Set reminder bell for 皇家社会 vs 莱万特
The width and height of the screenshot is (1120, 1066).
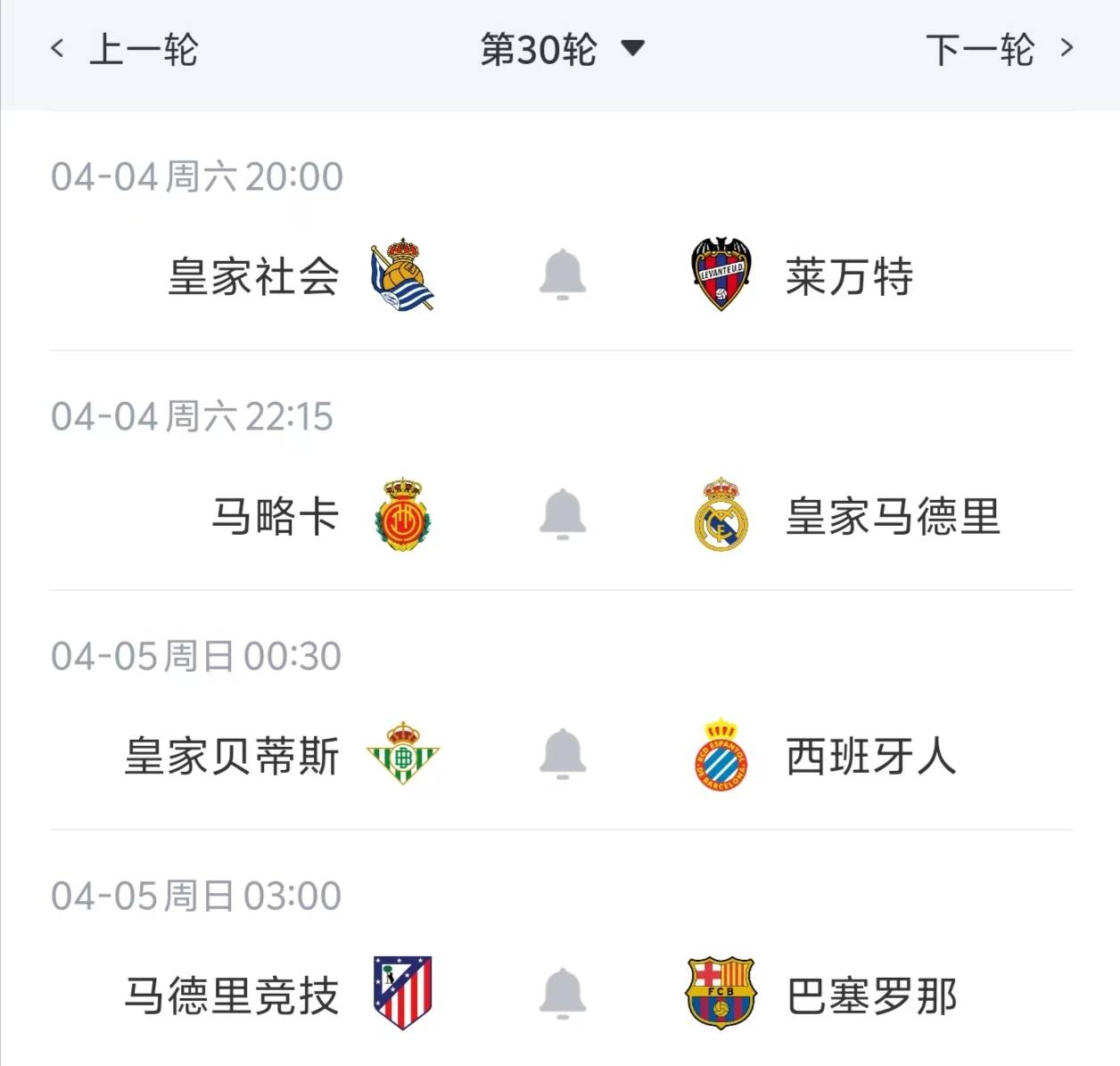click(563, 275)
